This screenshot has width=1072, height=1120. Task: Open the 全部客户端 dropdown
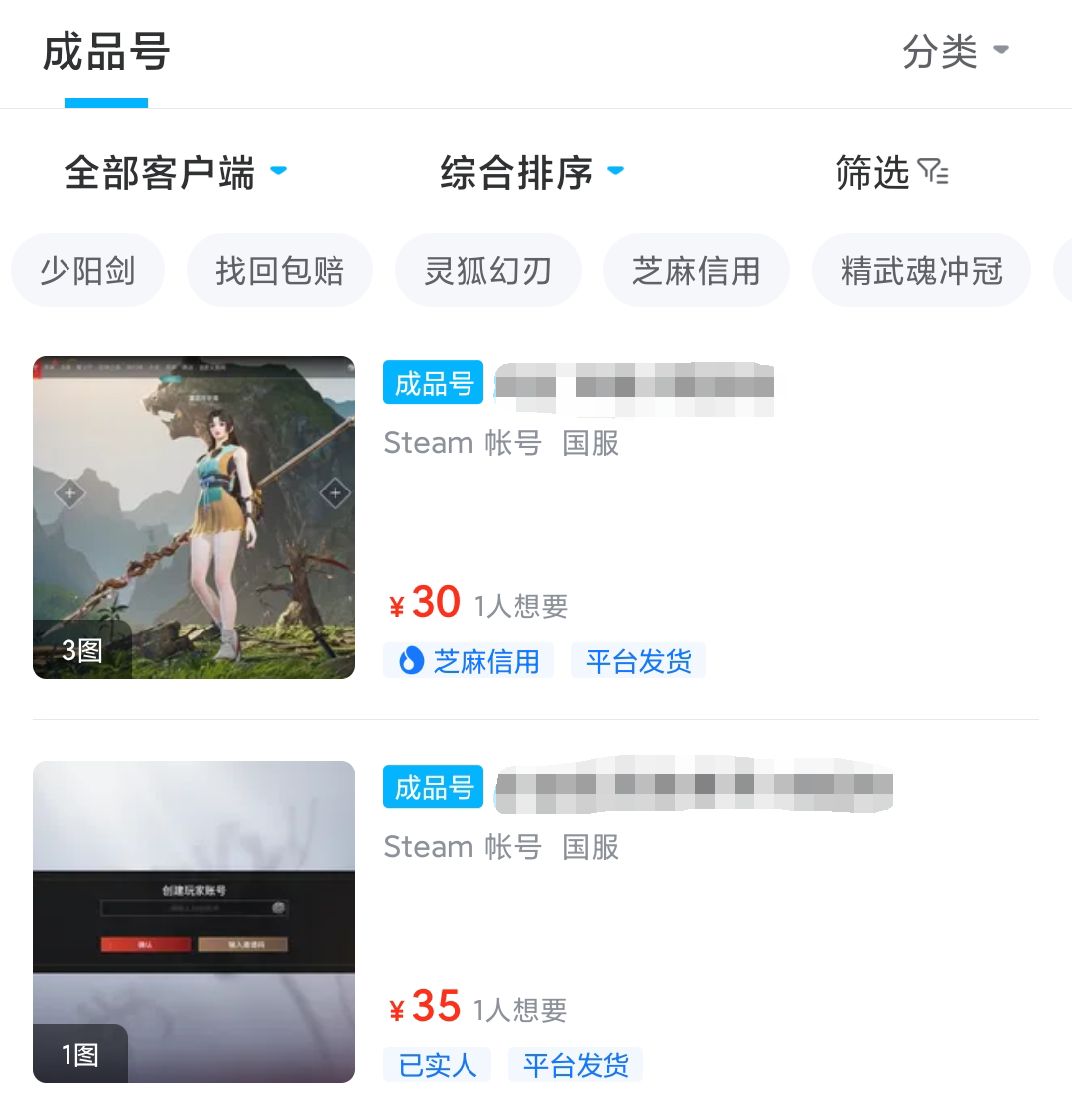pos(175,173)
